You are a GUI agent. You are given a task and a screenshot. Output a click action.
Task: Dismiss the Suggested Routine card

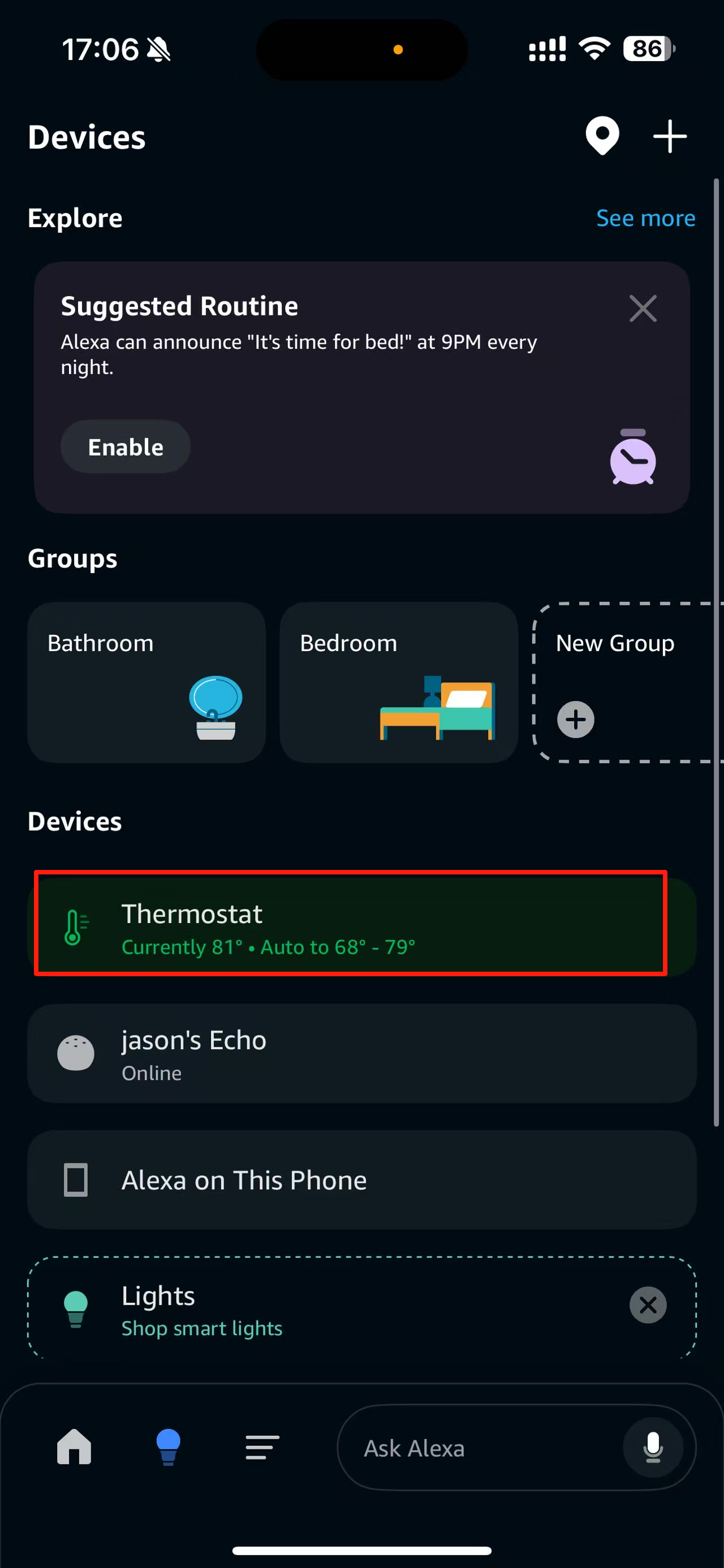[x=643, y=309]
